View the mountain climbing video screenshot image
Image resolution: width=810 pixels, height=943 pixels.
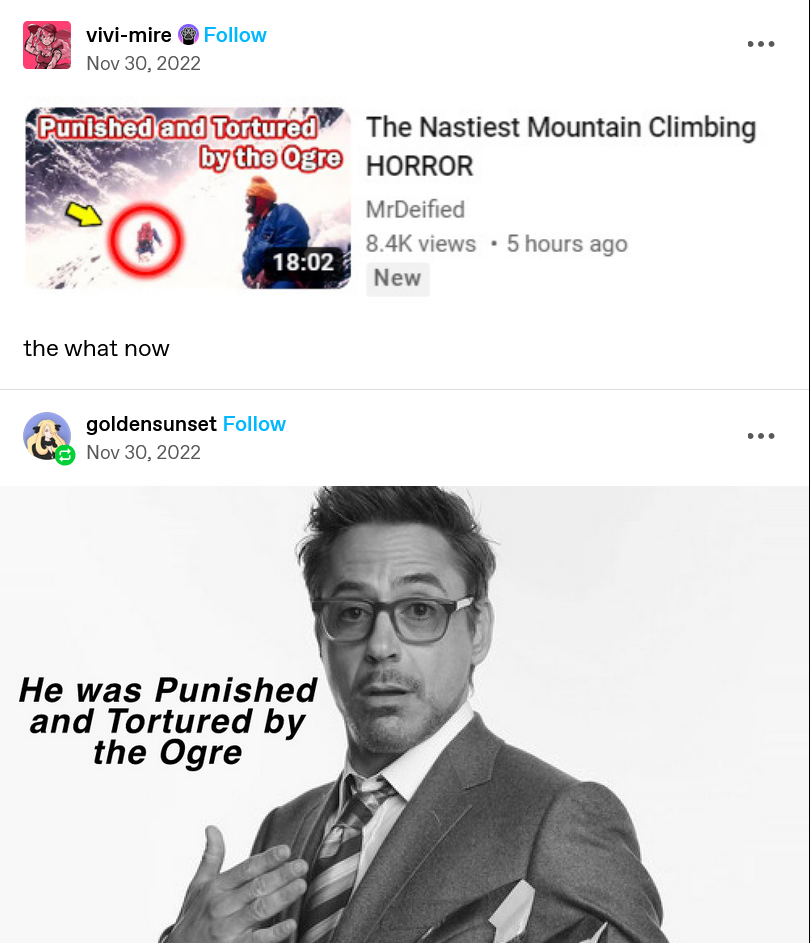point(390,198)
